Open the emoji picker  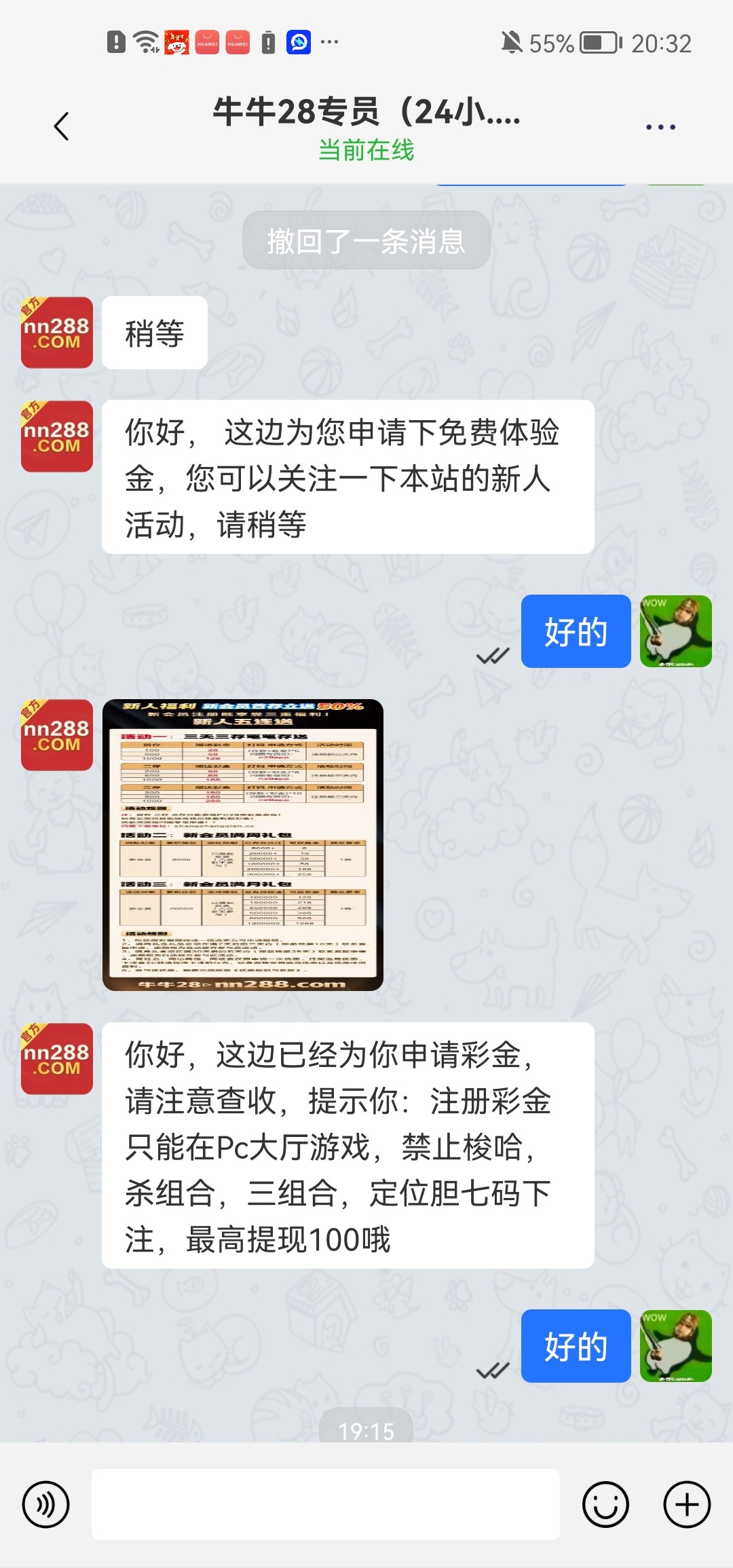pyautogui.click(x=605, y=1504)
